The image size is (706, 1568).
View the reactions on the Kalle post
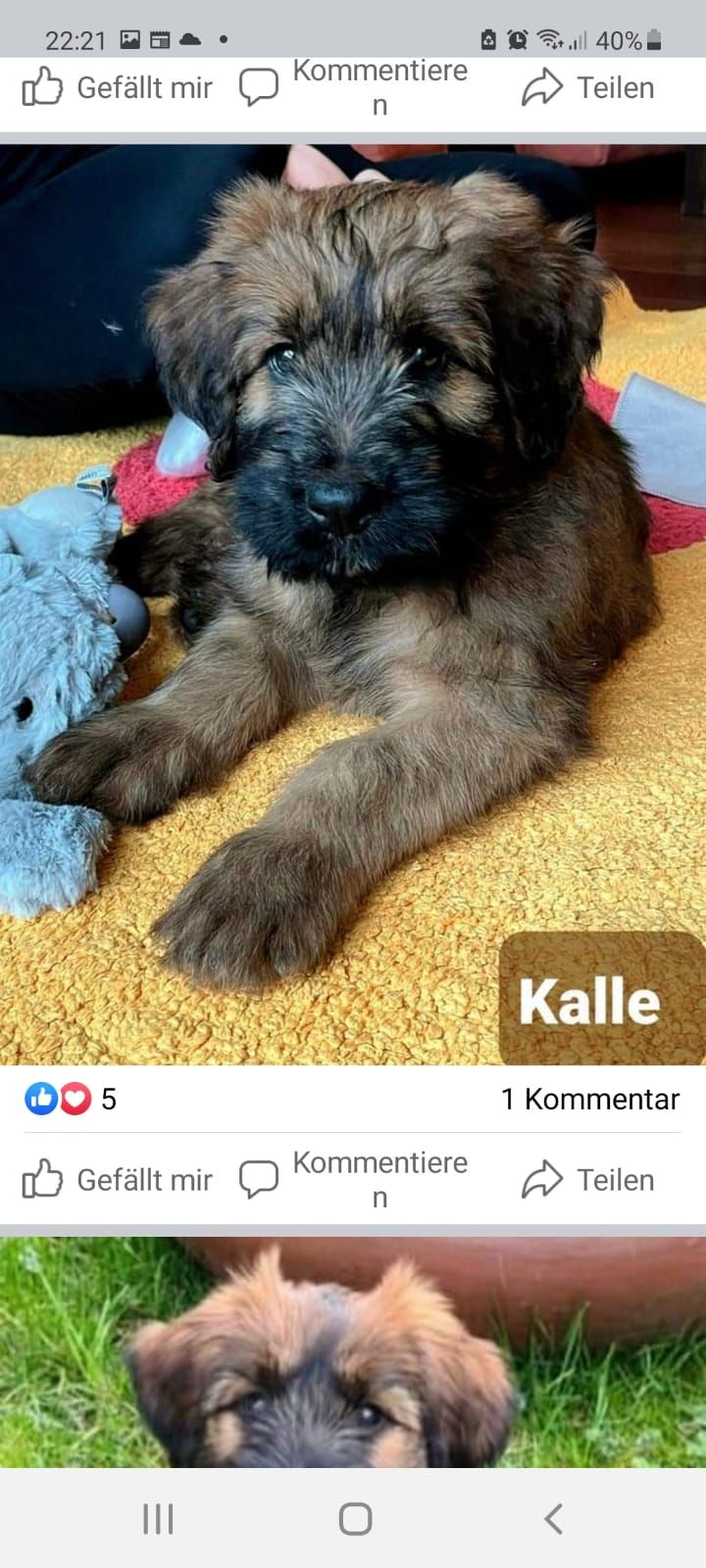(x=71, y=1099)
